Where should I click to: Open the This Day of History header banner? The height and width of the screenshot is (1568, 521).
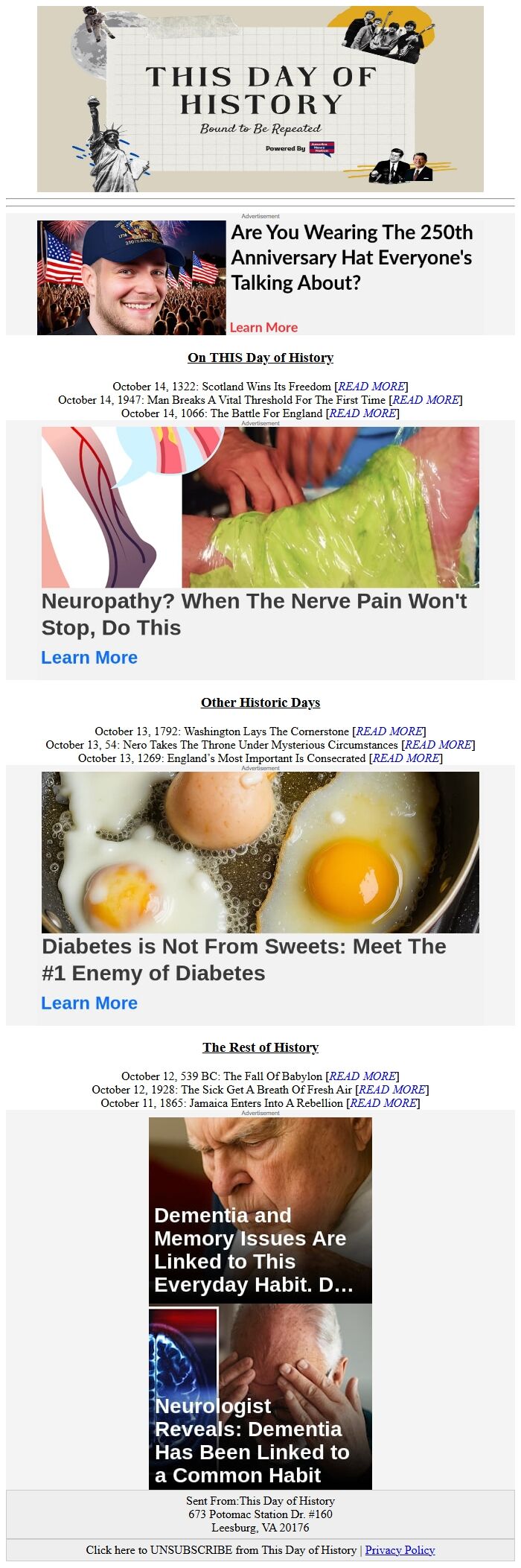click(x=260, y=99)
